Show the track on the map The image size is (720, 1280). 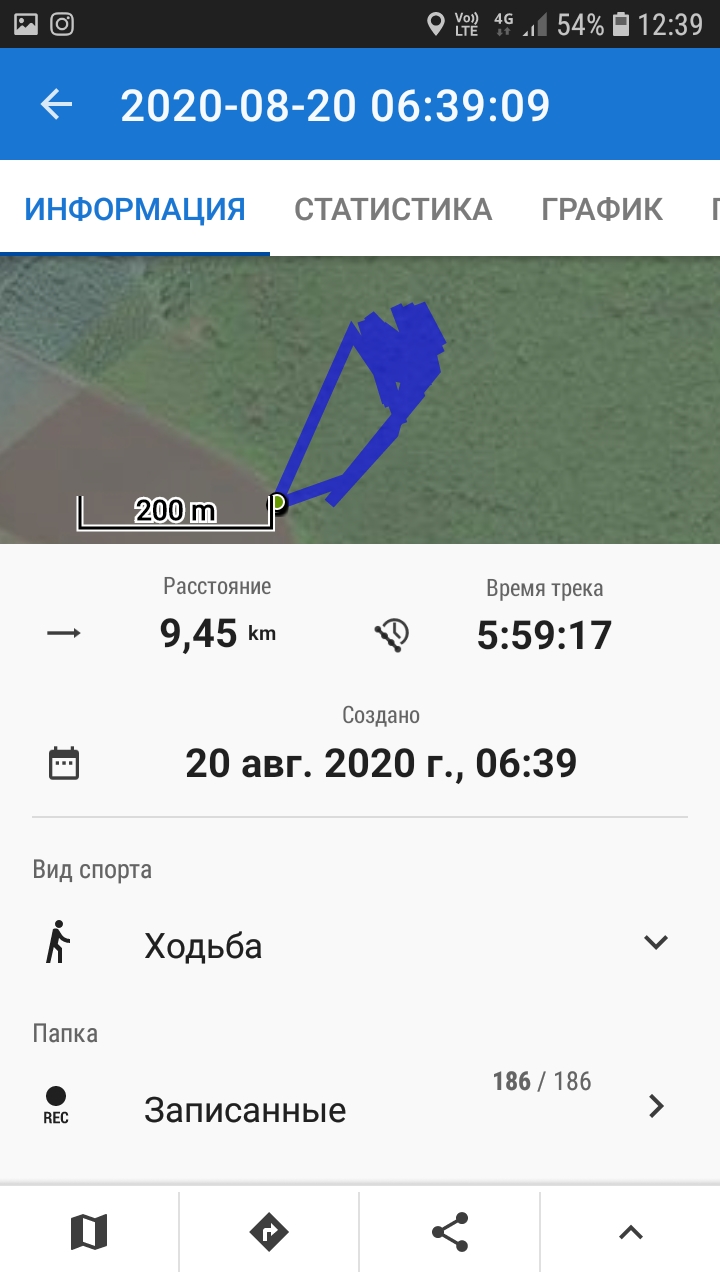point(89,1232)
